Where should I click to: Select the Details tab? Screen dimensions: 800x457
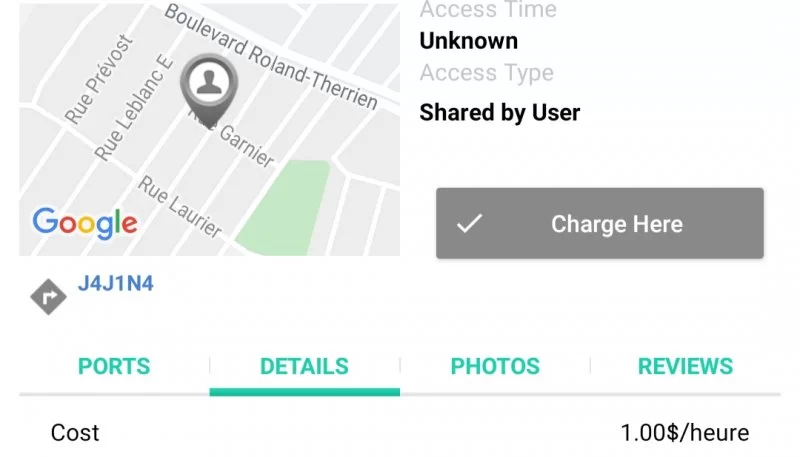pyautogui.click(x=304, y=366)
